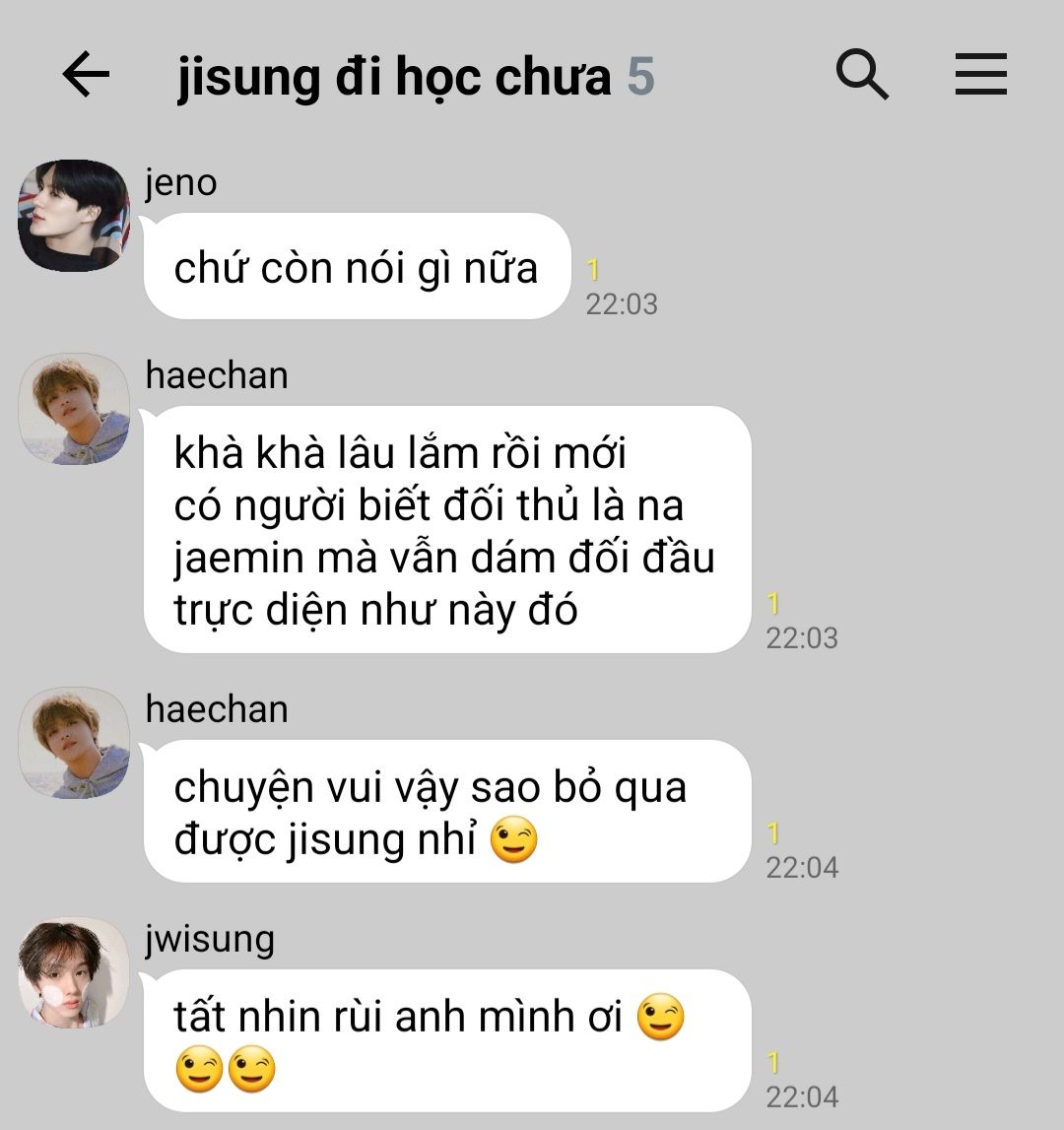Go back from the jisung đi học chưa chat
This screenshot has width=1064, height=1130.
(86, 75)
